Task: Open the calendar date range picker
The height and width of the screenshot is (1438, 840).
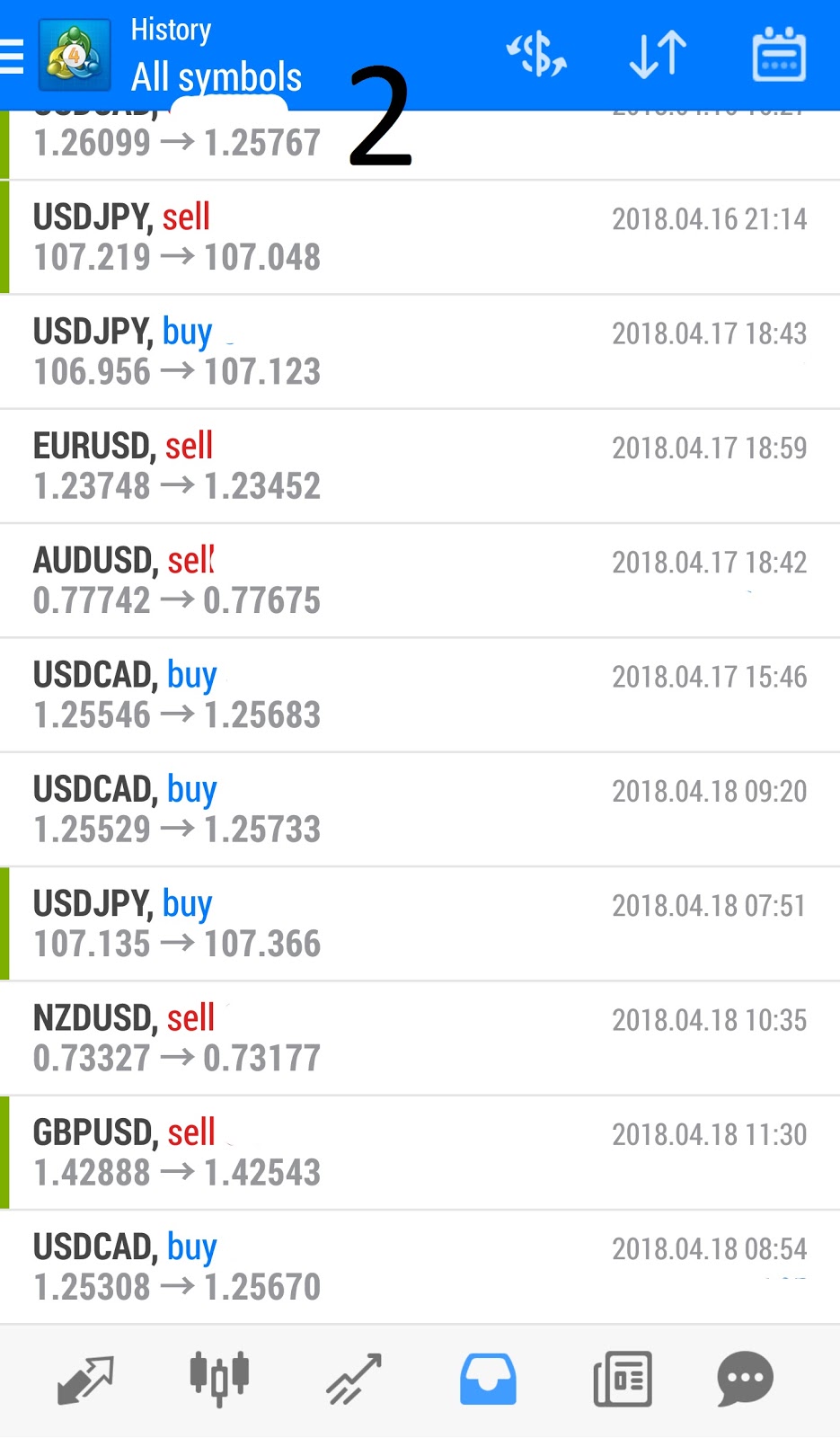Action: 778,54
